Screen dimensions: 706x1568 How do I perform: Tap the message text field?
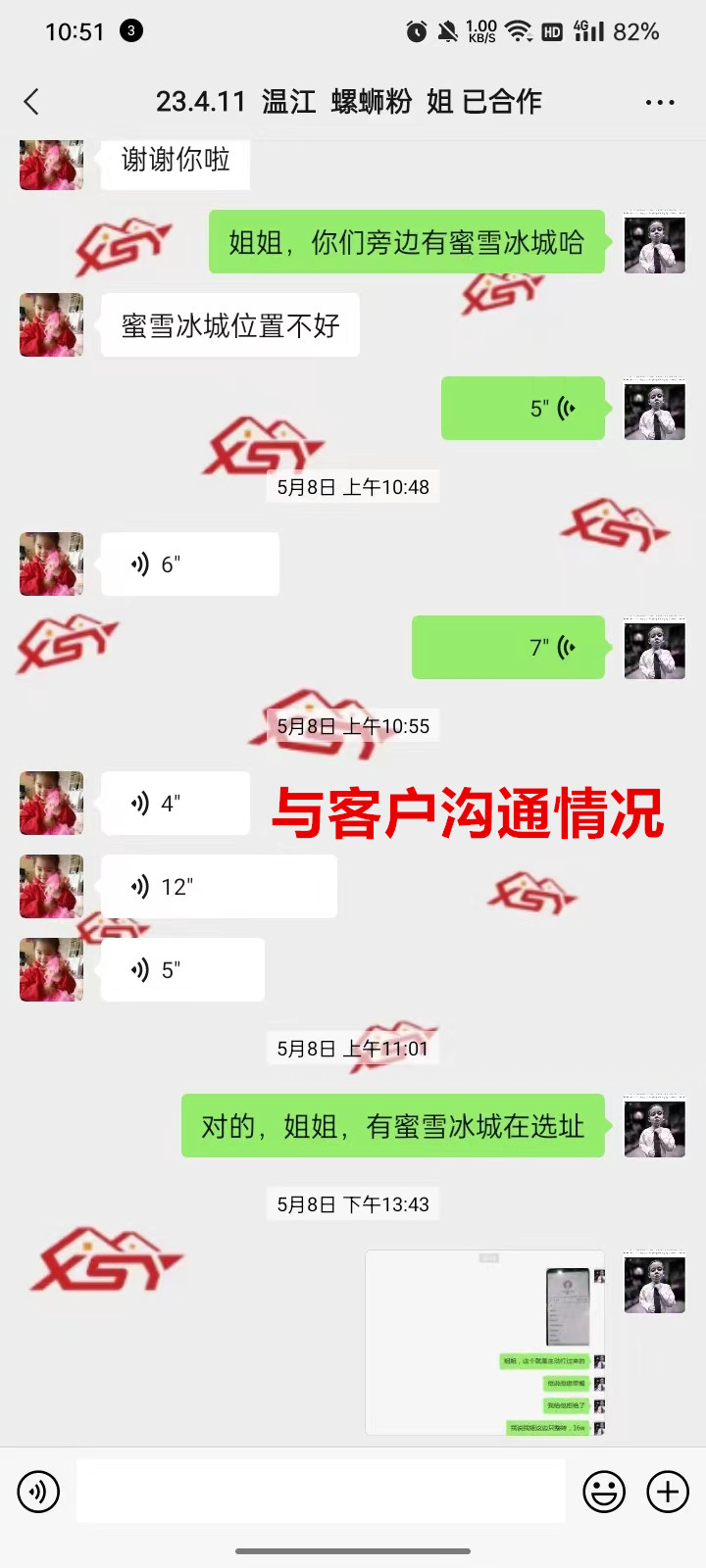pyautogui.click(x=321, y=1492)
